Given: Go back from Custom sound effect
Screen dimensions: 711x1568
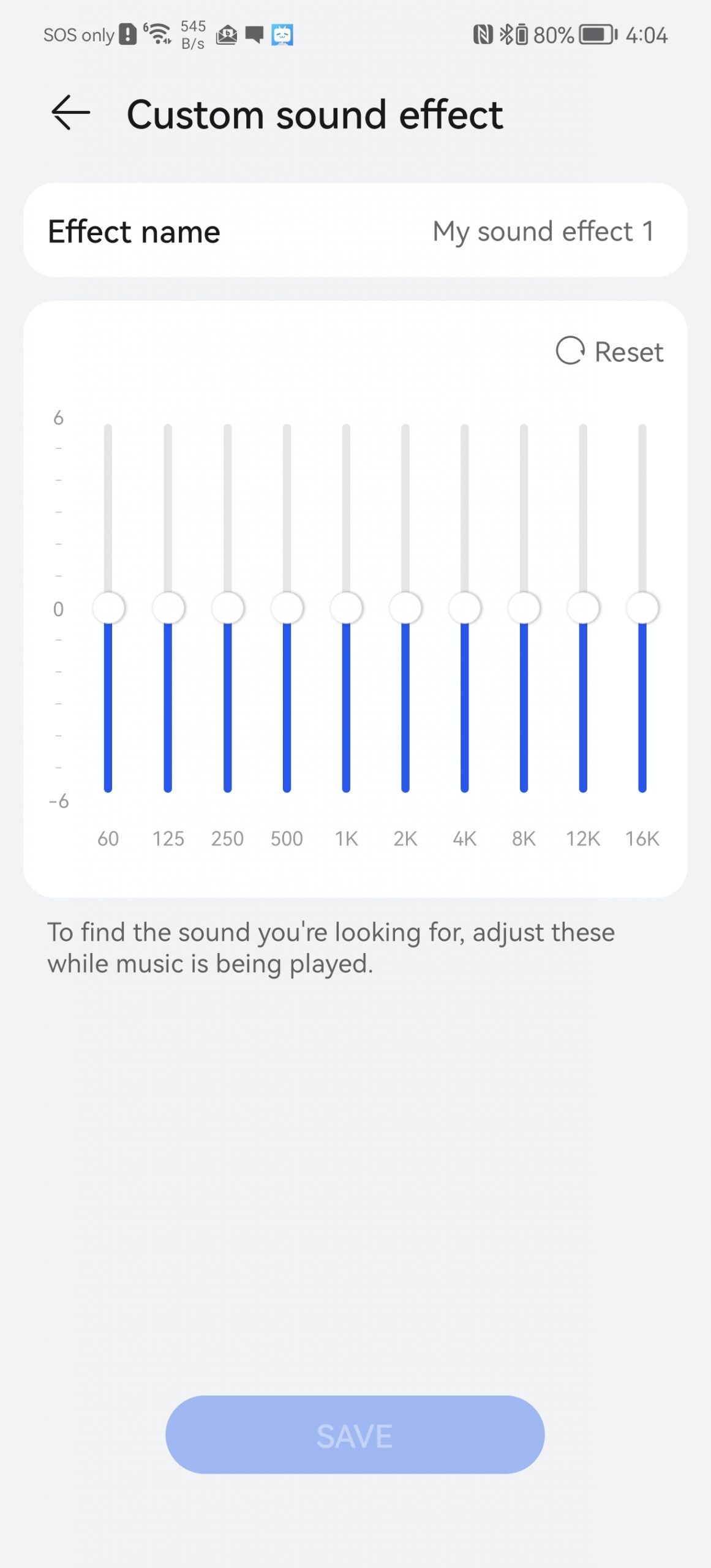Looking at the screenshot, I should point(70,113).
